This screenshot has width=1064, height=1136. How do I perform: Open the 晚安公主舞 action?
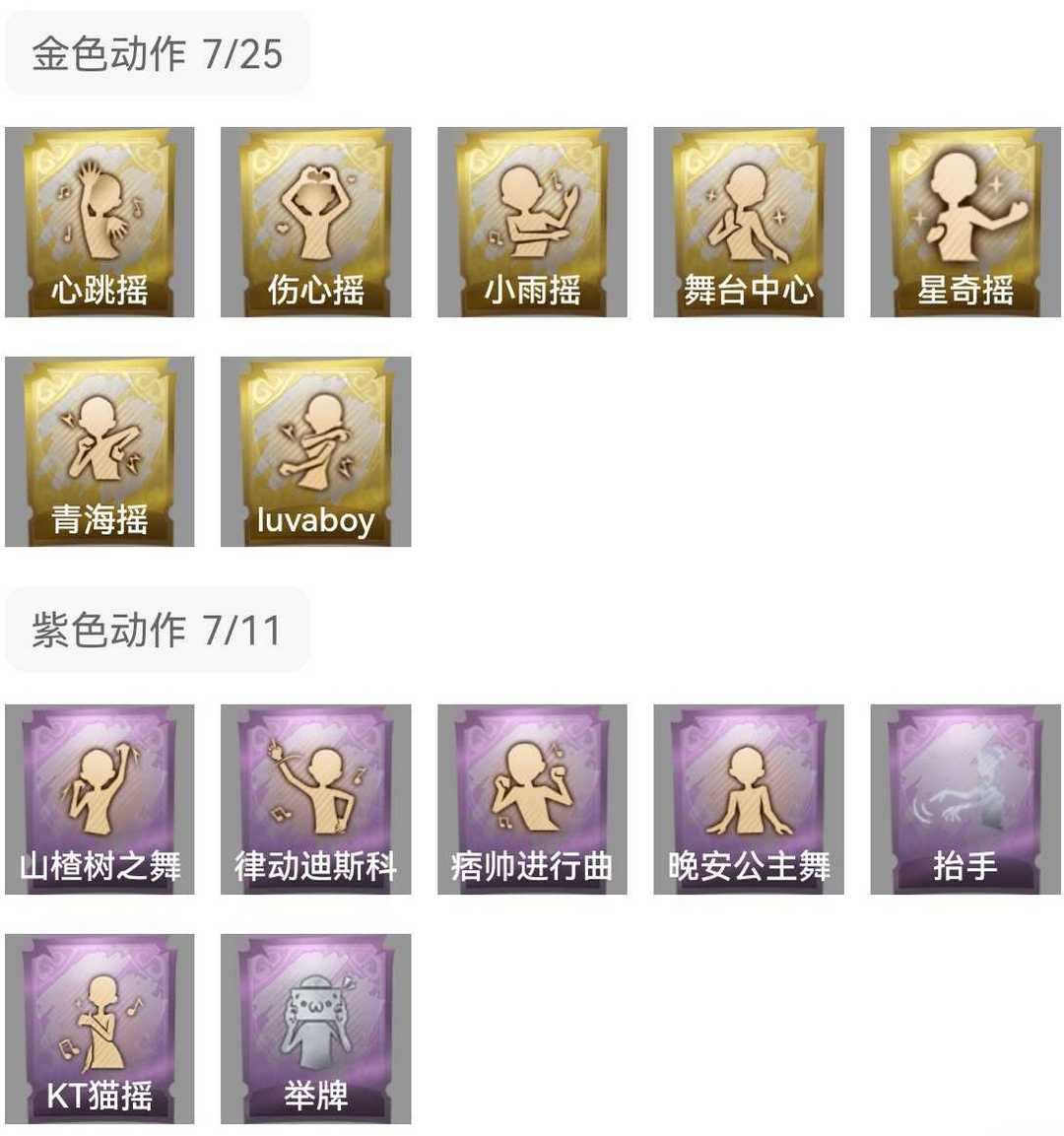[x=748, y=799]
